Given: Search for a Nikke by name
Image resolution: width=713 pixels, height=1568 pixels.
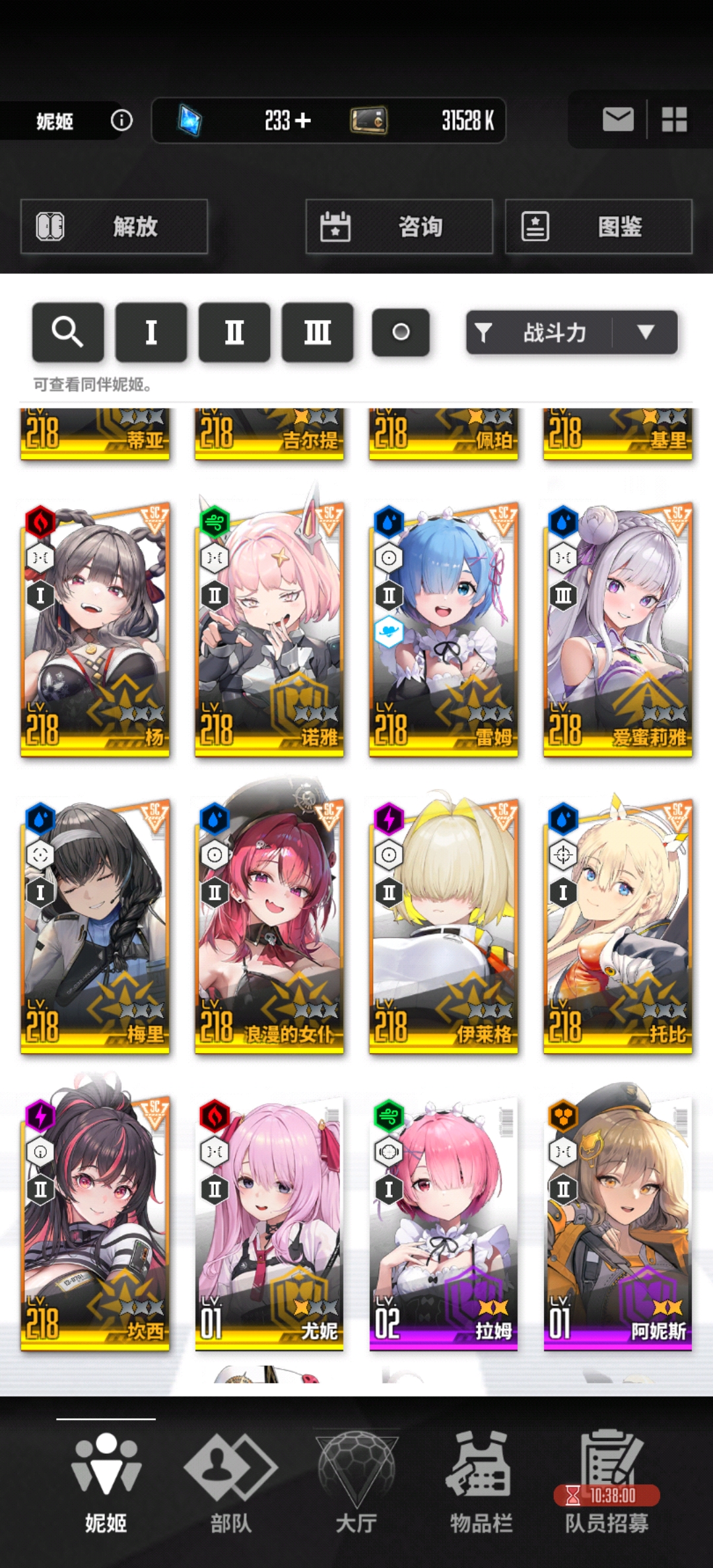Looking at the screenshot, I should (x=68, y=332).
